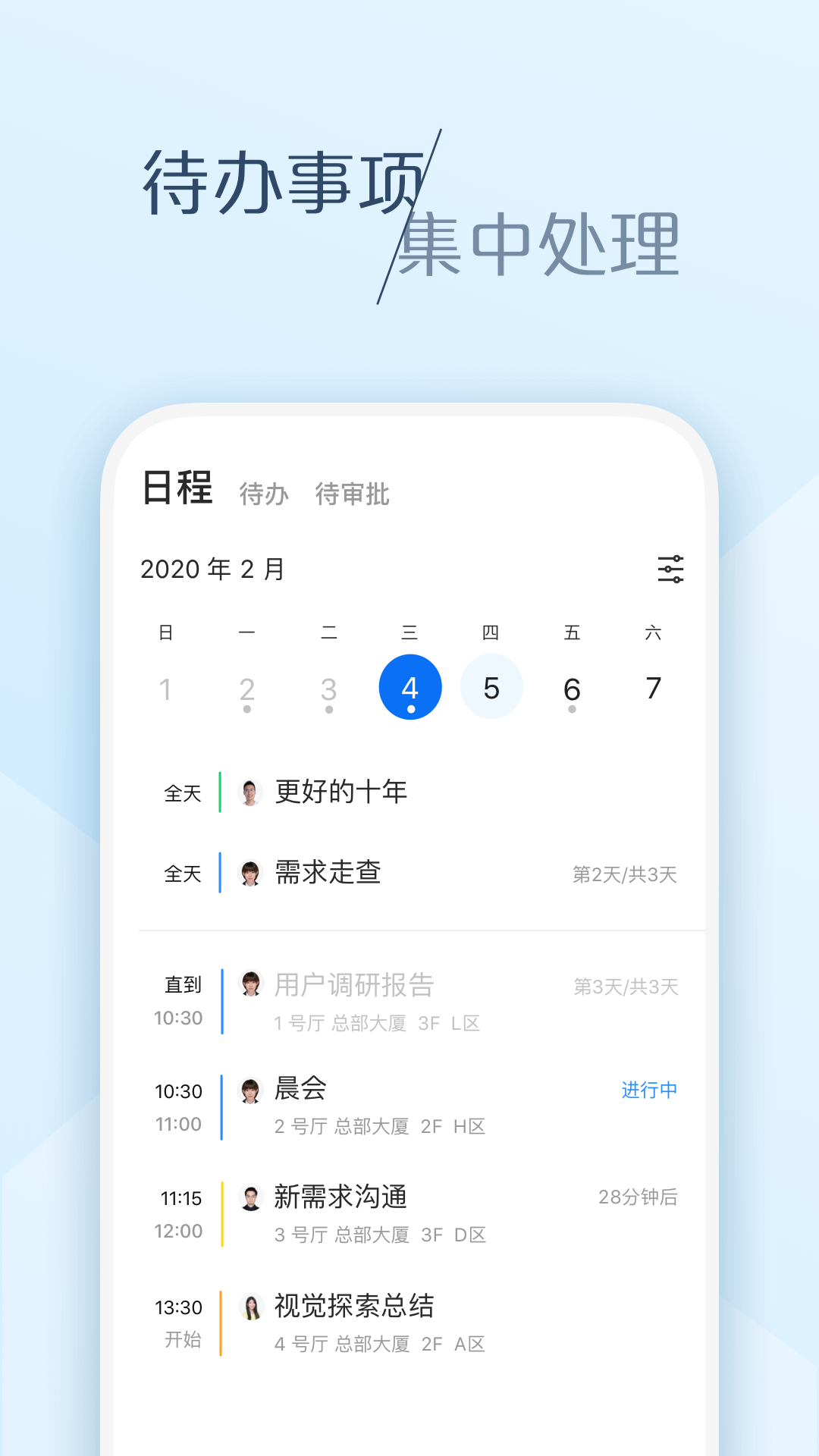Click the avatar on 用户调研报告 event
The image size is (819, 1456).
tap(250, 984)
